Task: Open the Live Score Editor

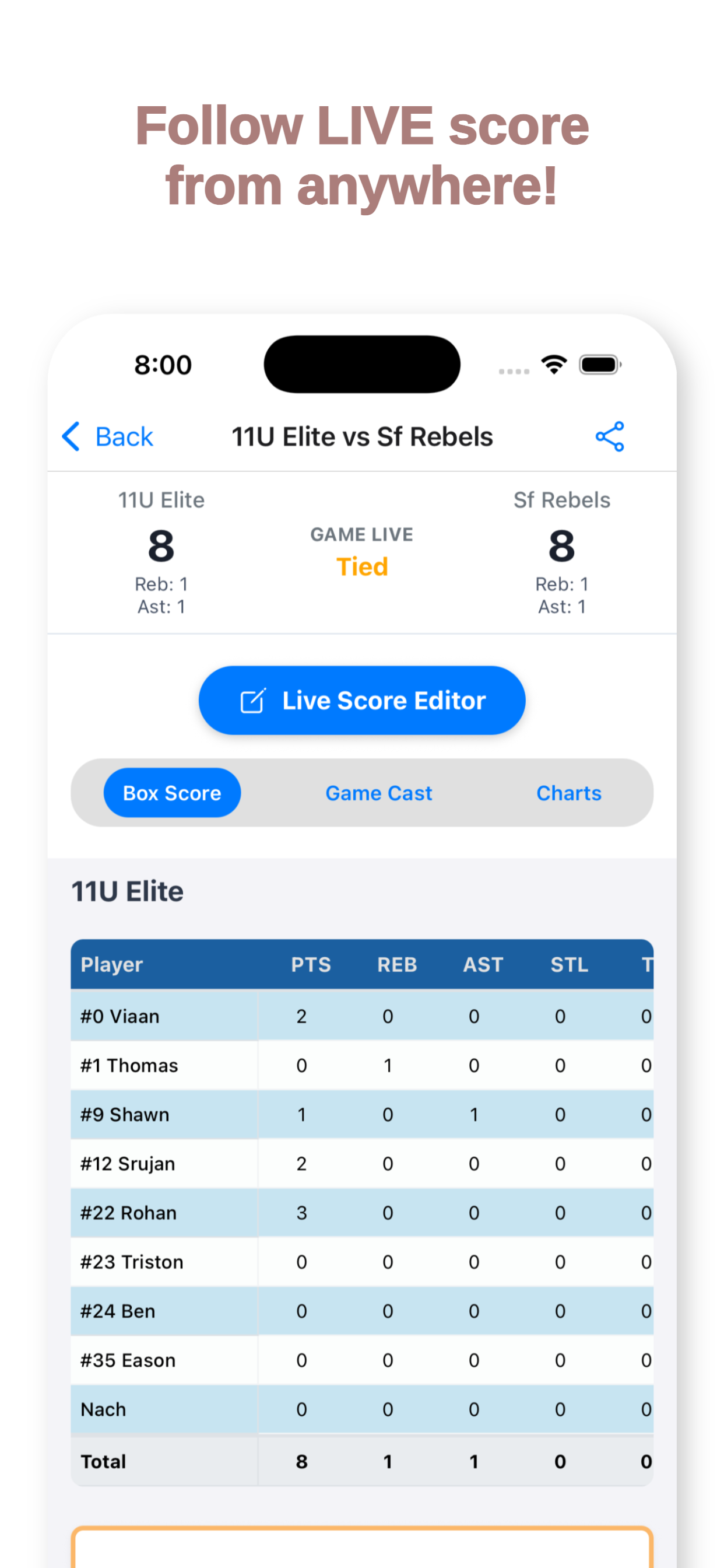Action: click(x=361, y=700)
